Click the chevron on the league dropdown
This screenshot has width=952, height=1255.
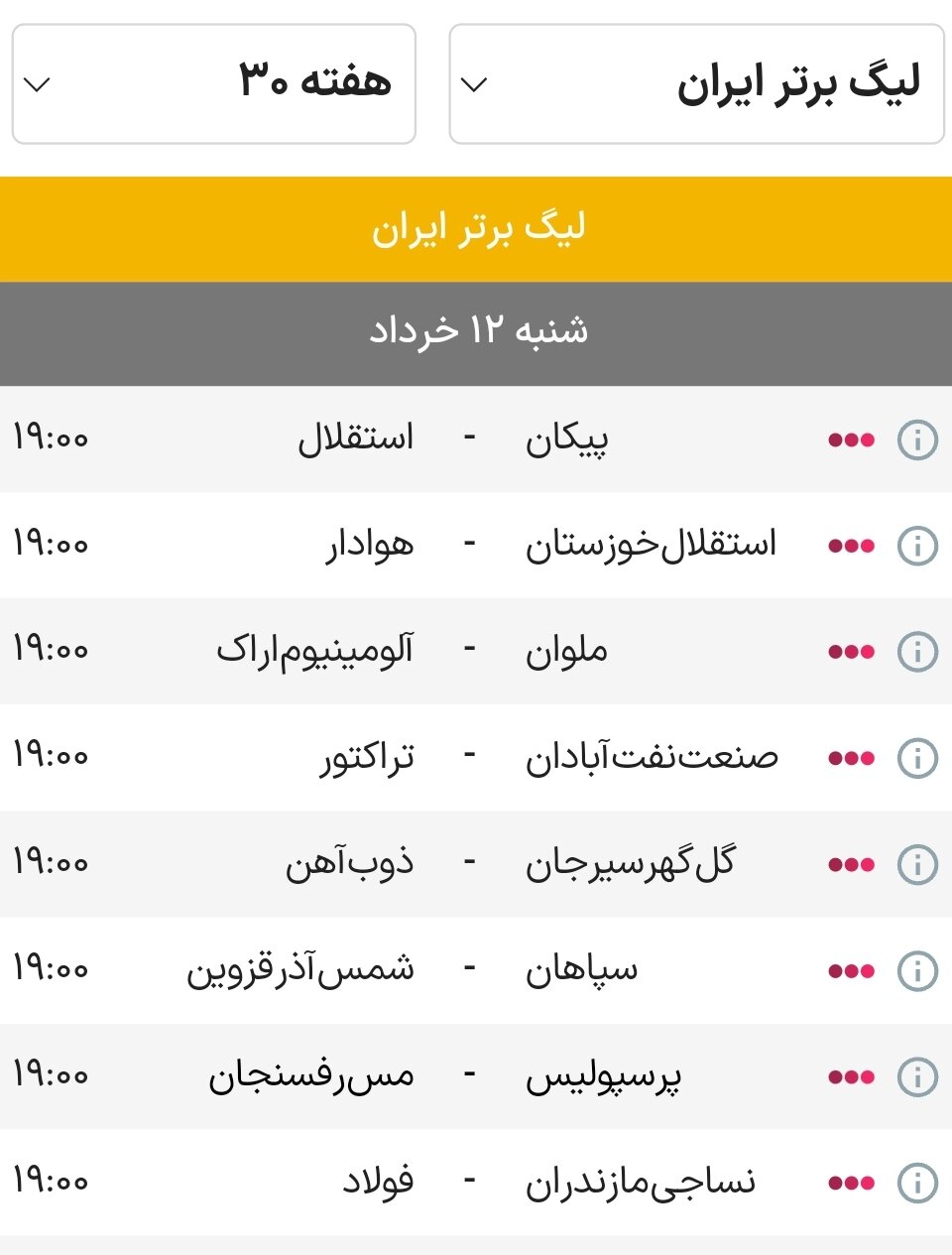click(472, 85)
